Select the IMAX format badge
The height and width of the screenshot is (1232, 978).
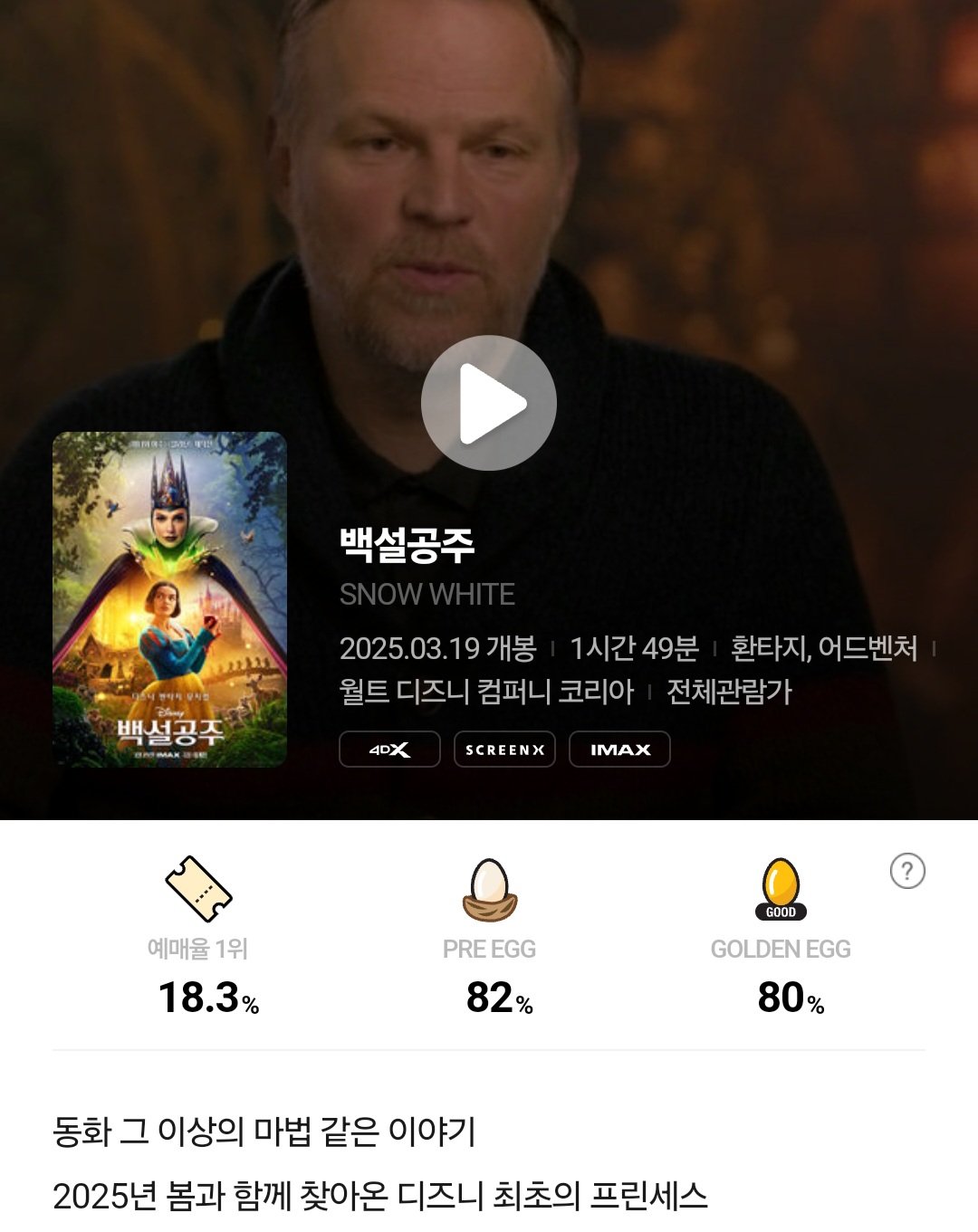[x=619, y=750]
